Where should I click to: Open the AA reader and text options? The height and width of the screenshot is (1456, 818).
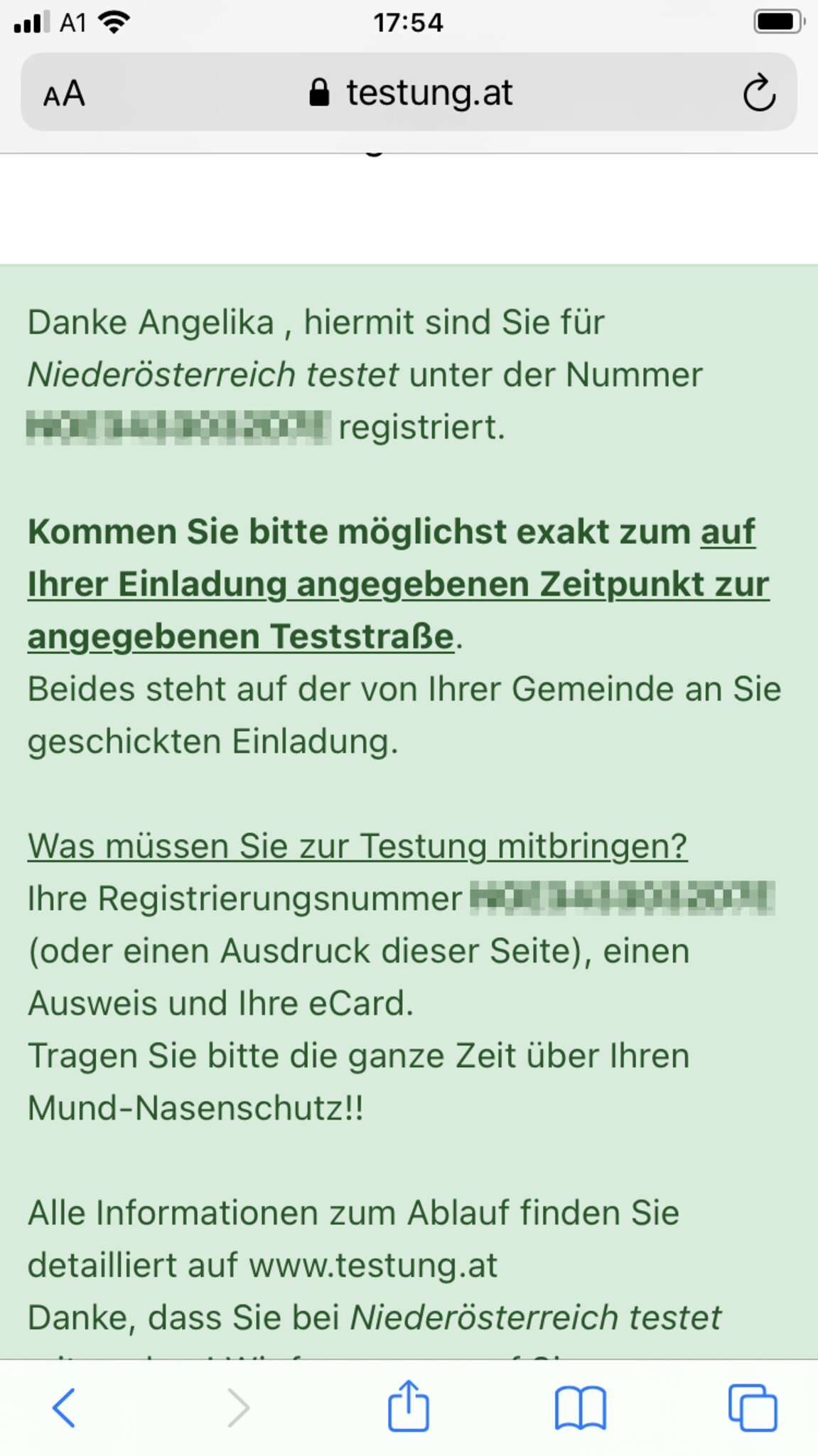point(64,93)
